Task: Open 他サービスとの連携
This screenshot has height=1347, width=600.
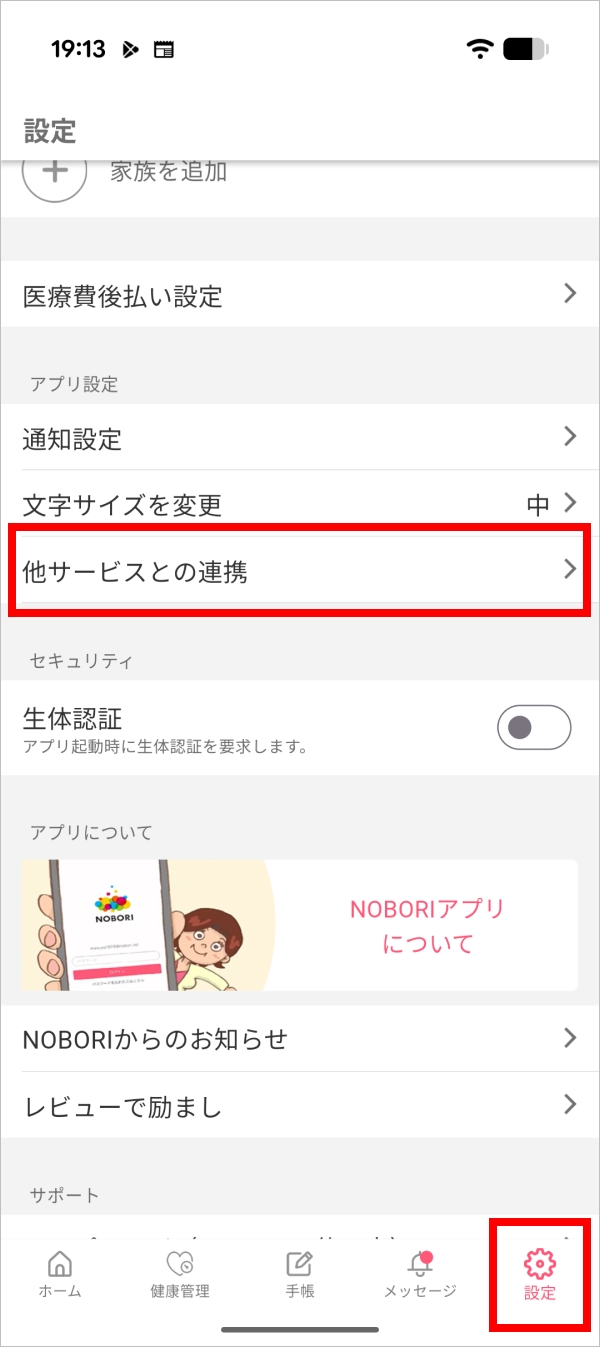Action: click(x=300, y=571)
